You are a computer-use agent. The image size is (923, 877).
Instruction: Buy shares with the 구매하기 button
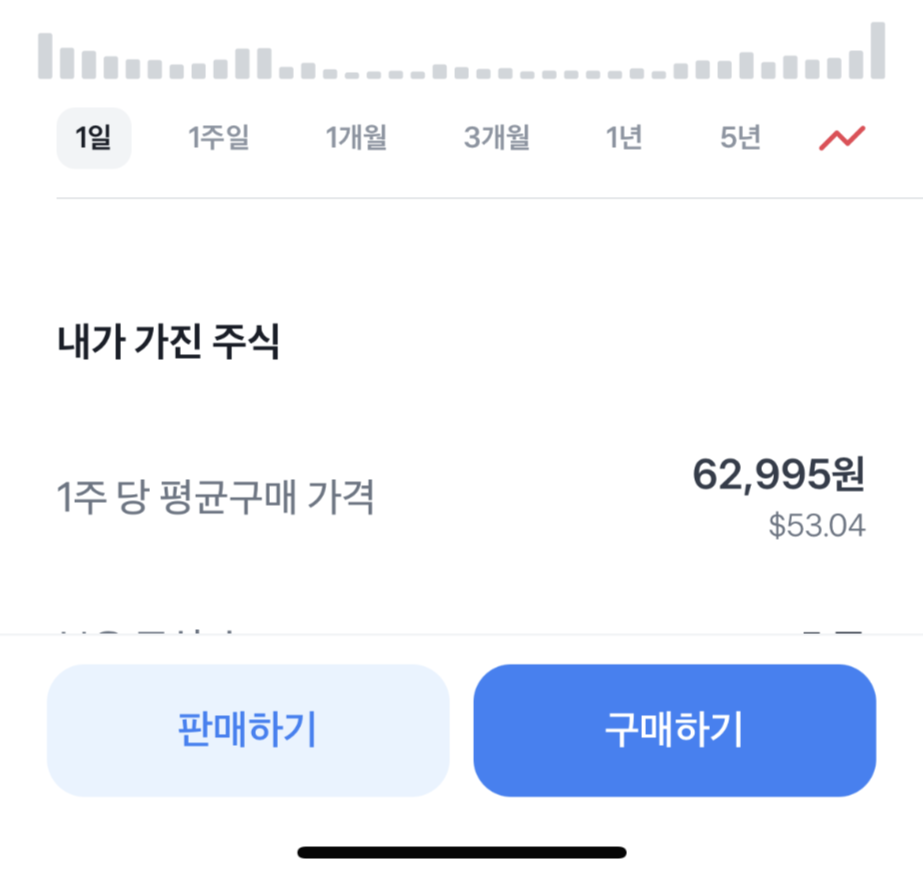pos(674,730)
